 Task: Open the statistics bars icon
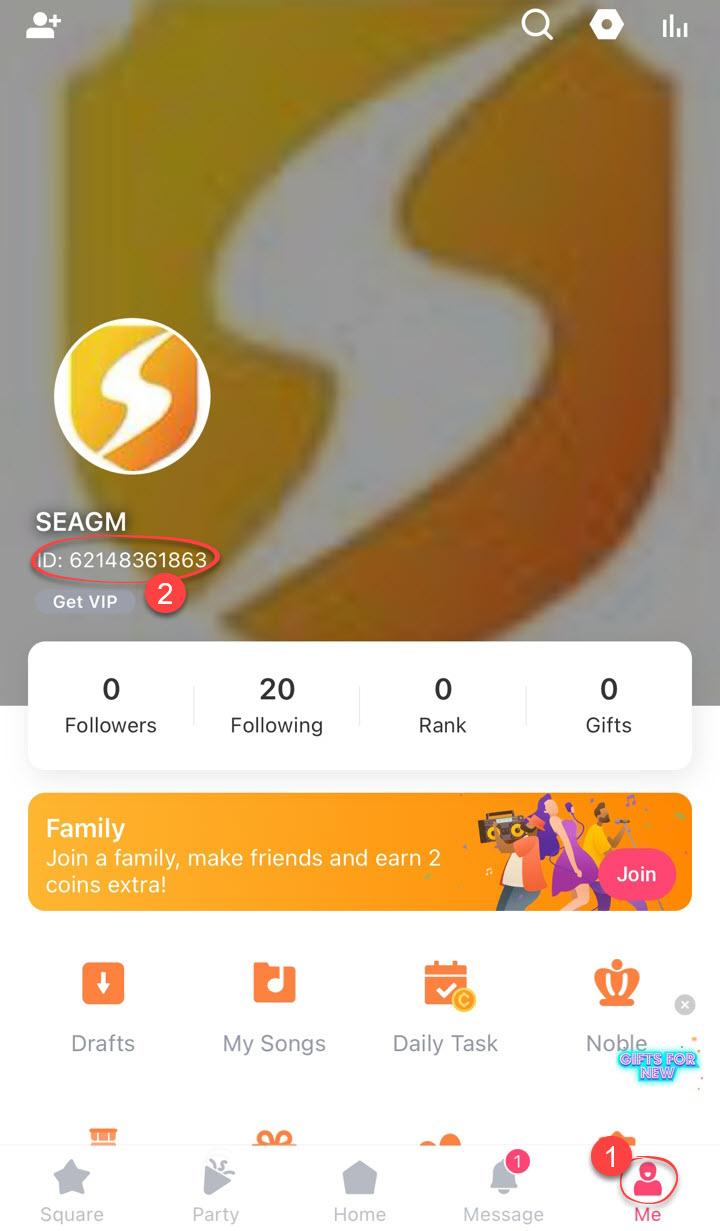675,26
